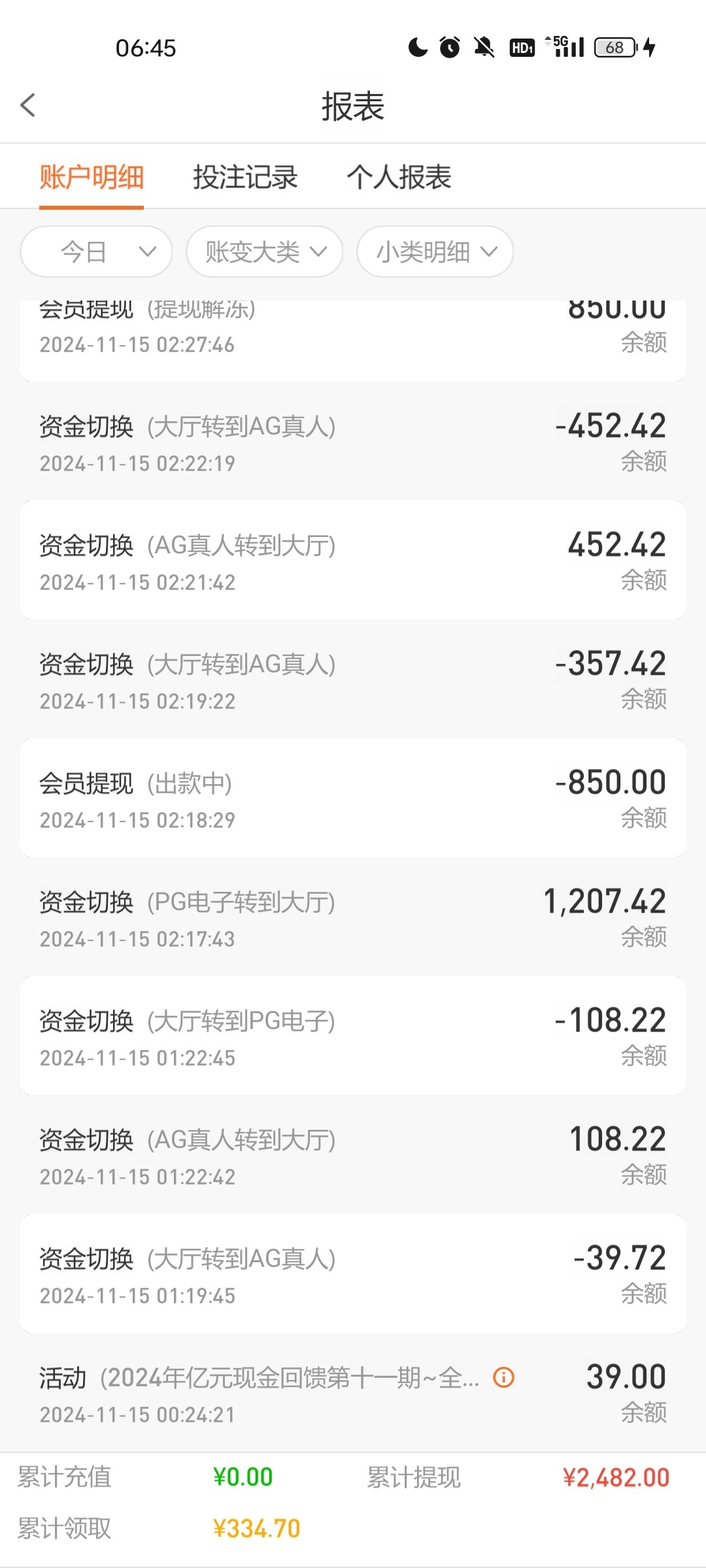The height and width of the screenshot is (1568, 706).
Task: Open the 大厅转到AG真人 -357.42 record
Action: 353,679
